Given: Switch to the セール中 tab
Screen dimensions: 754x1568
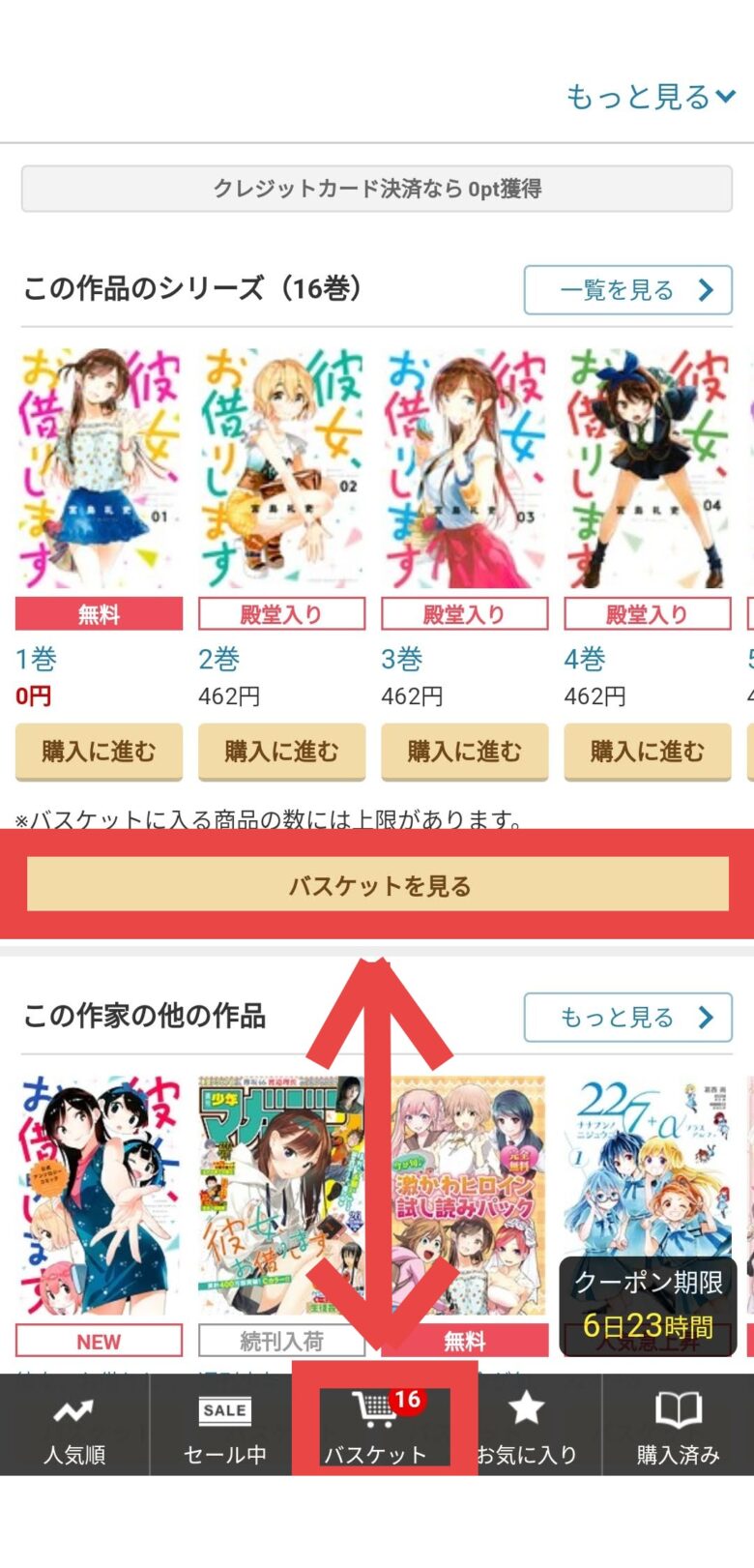Looking at the screenshot, I should 224,1427.
